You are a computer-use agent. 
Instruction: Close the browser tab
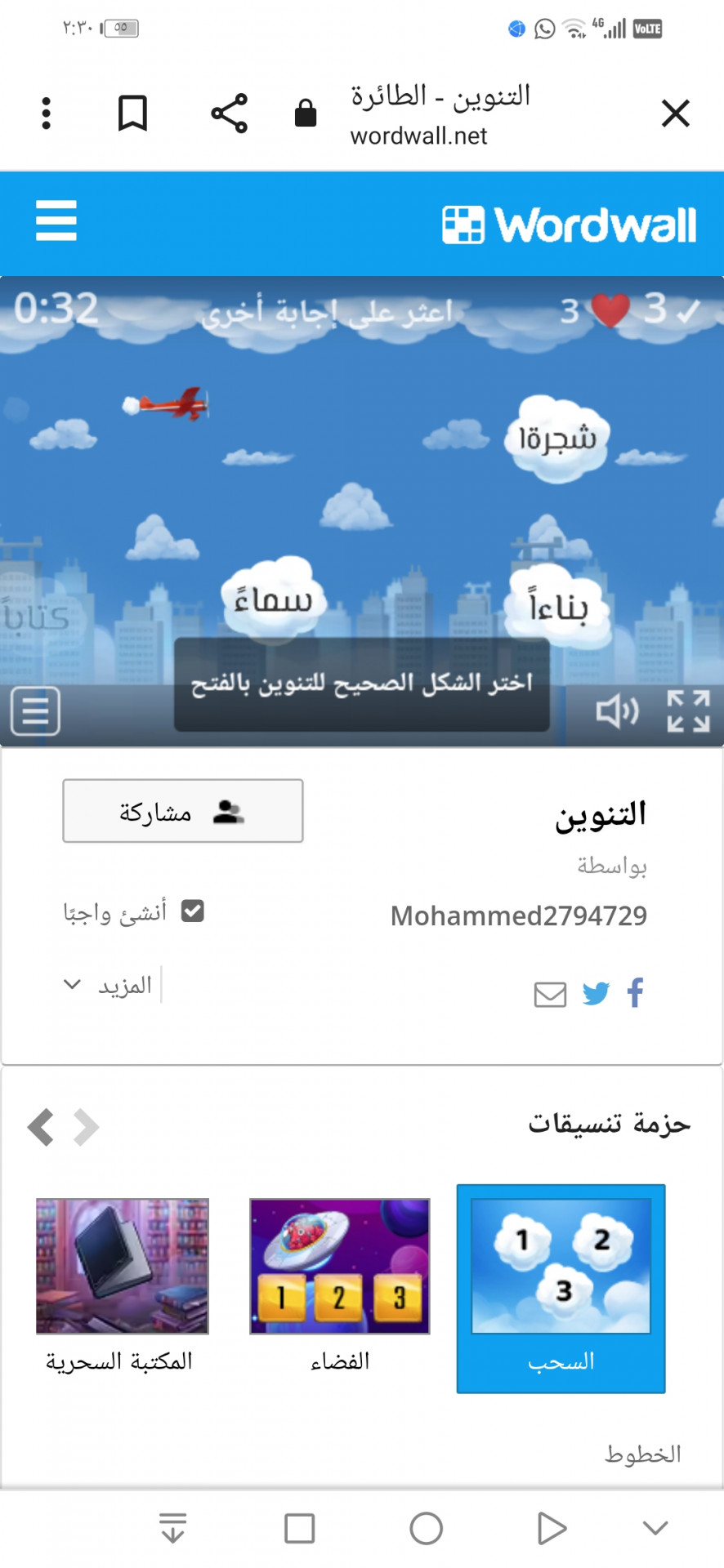[x=675, y=114]
